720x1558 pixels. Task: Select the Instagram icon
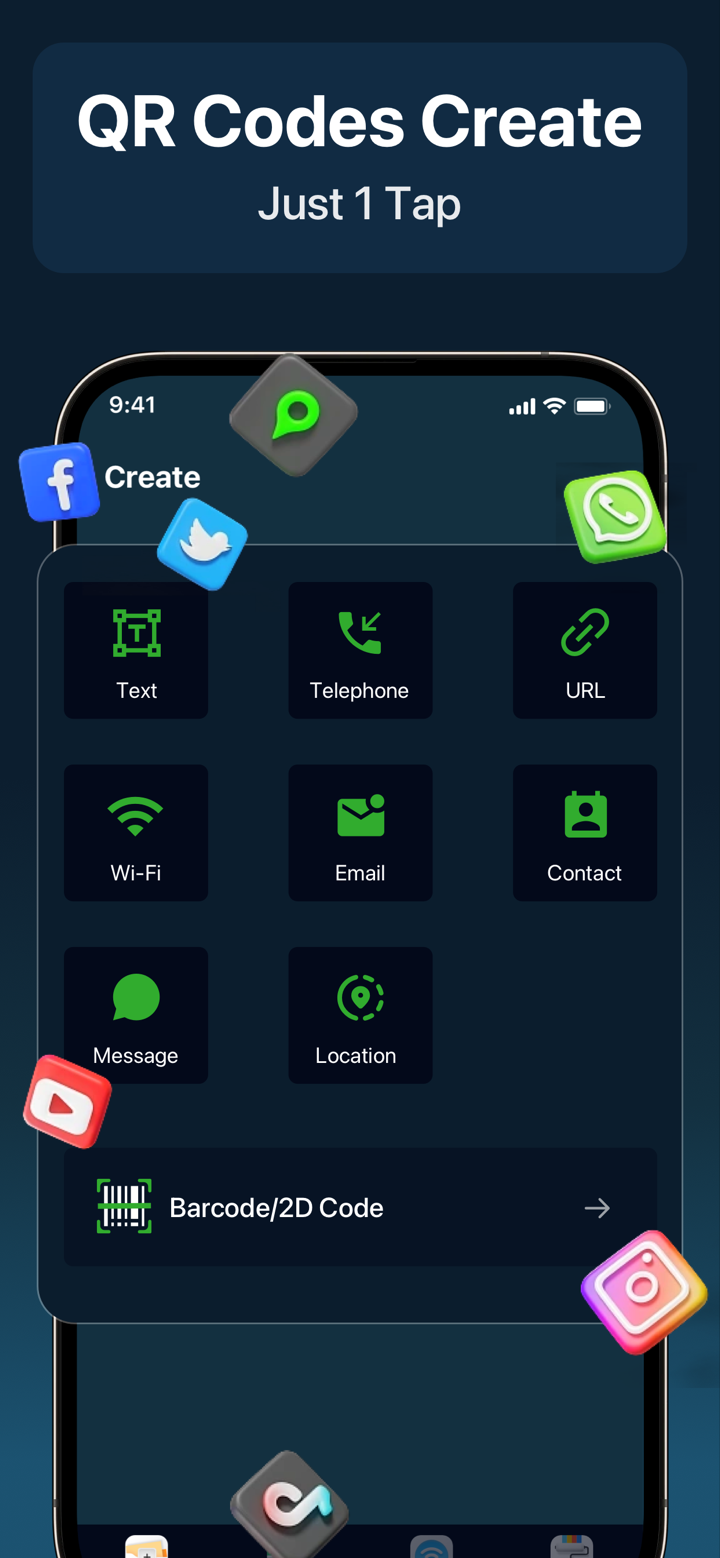643,1294
